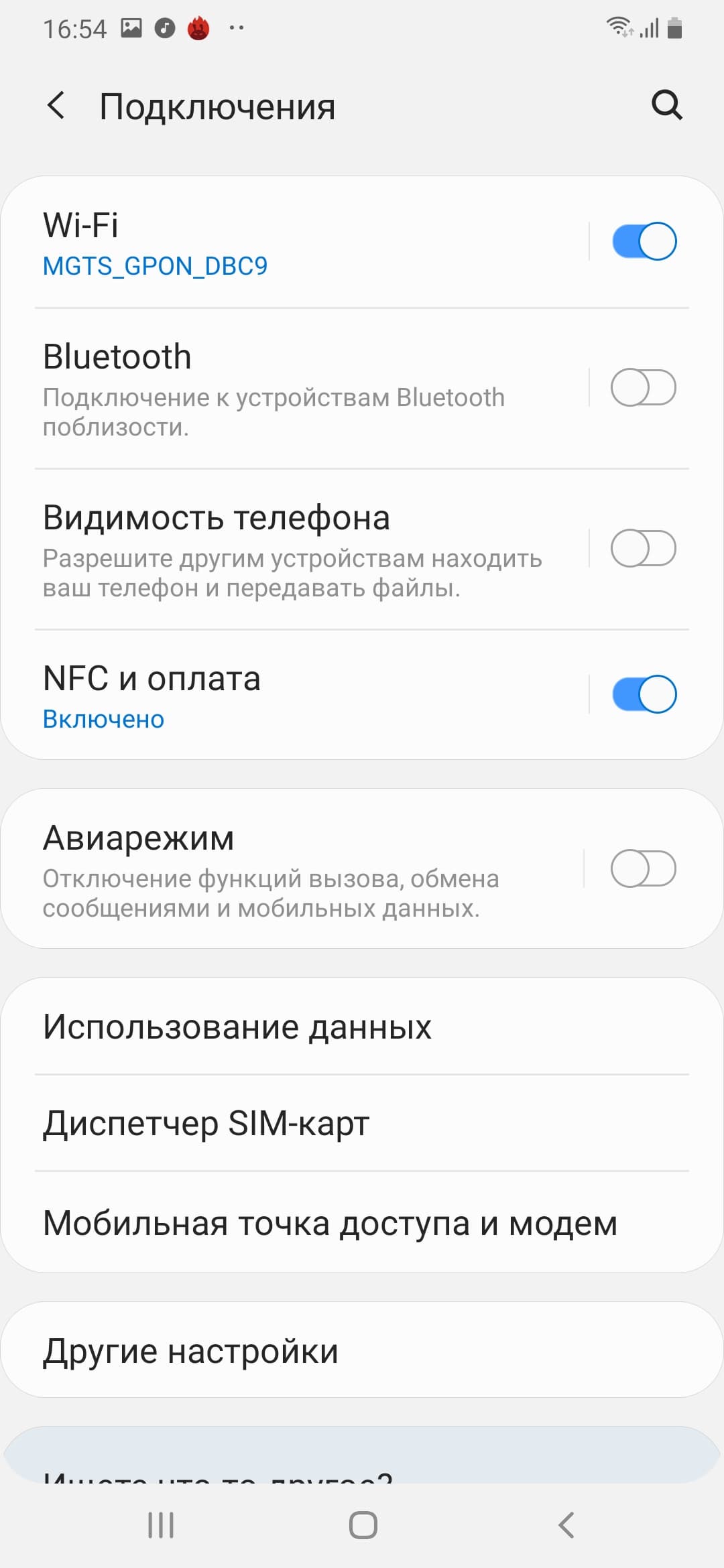The image size is (724, 1568).
Task: Tap the system home button
Action: (x=363, y=1525)
